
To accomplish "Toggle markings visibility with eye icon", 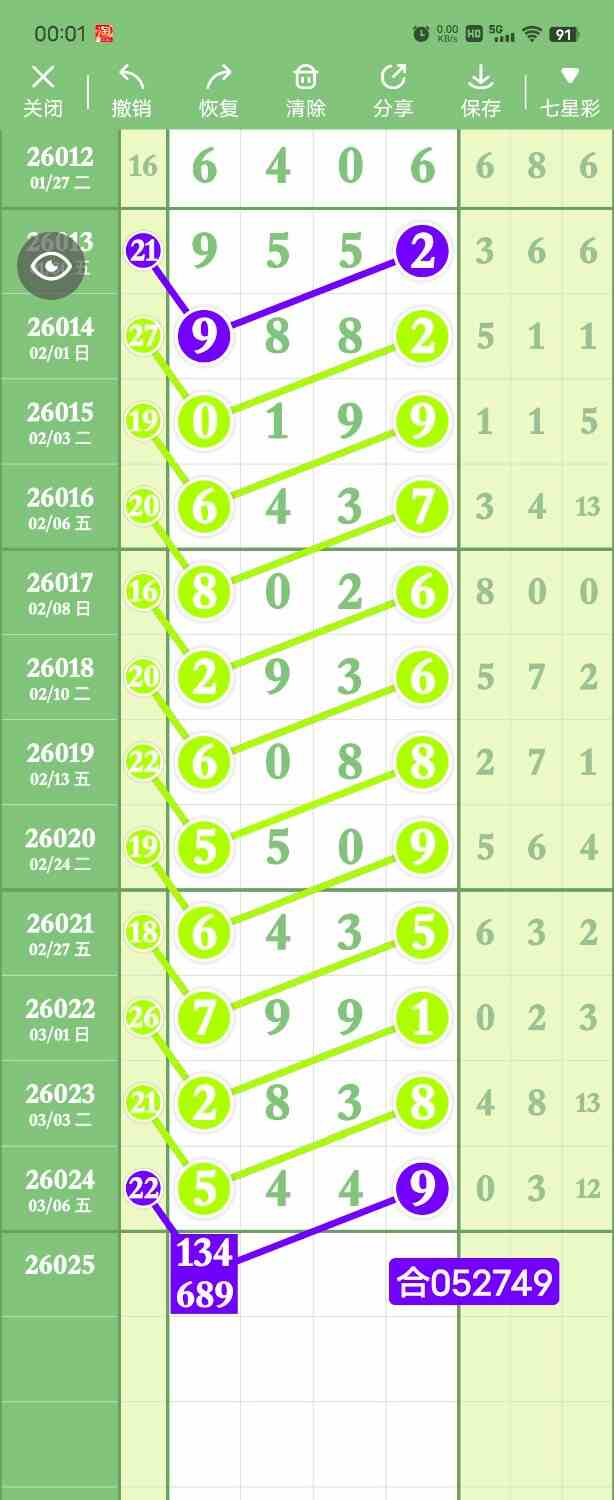I will pos(50,266).
